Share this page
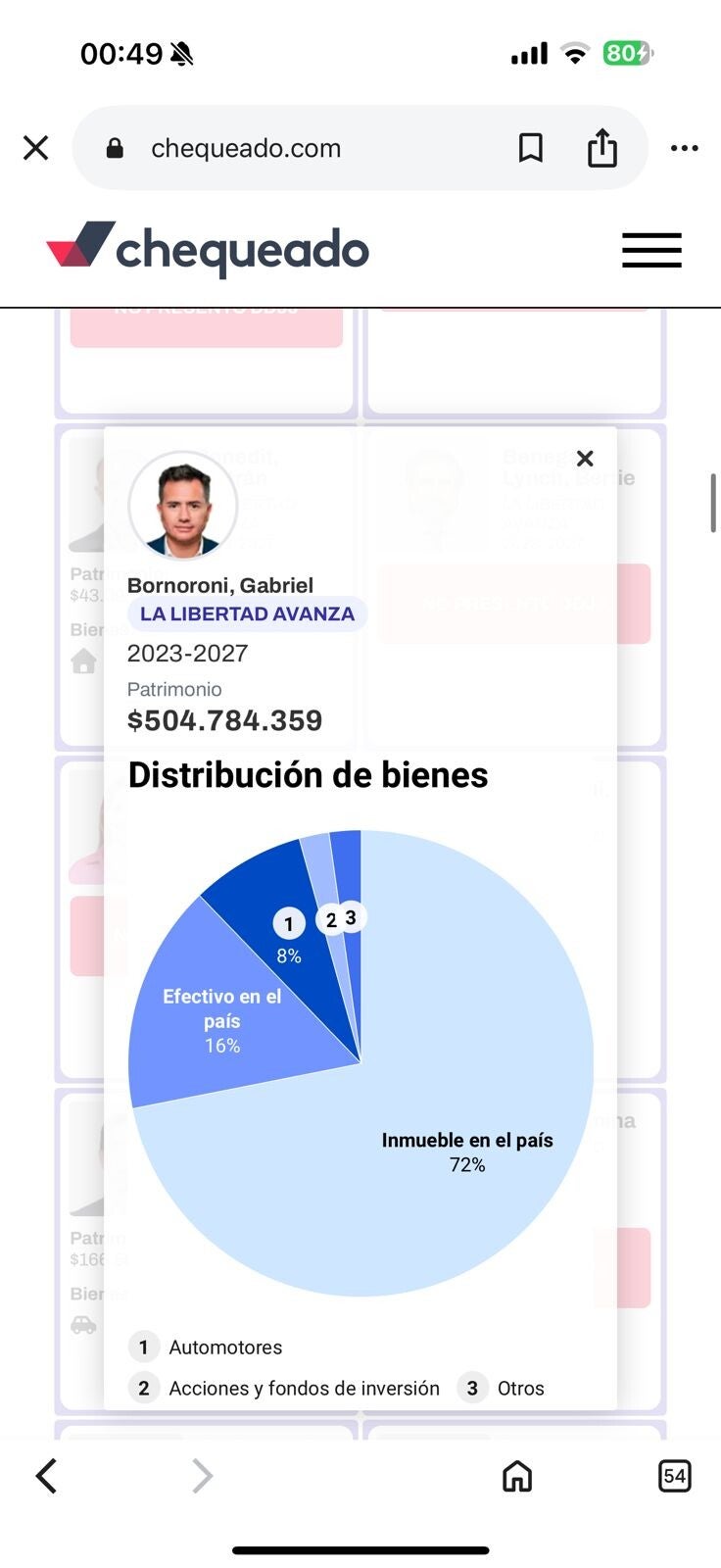The image size is (721, 1568). pos(602,148)
